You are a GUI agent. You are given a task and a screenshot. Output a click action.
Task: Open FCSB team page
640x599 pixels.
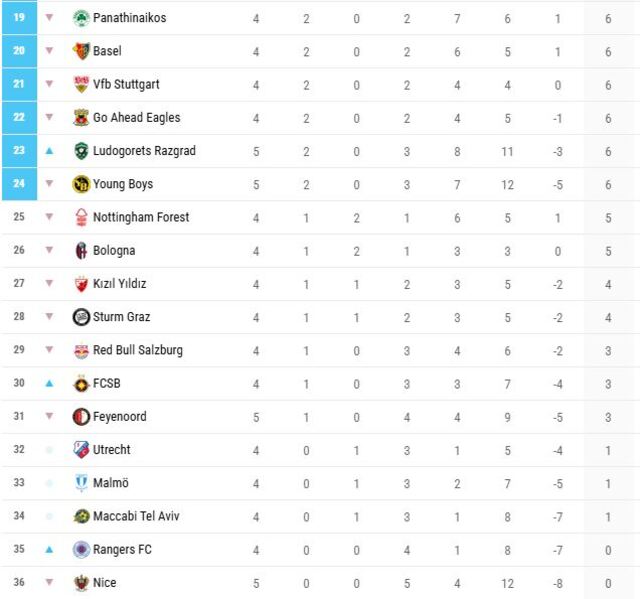pyautogui.click(x=106, y=383)
